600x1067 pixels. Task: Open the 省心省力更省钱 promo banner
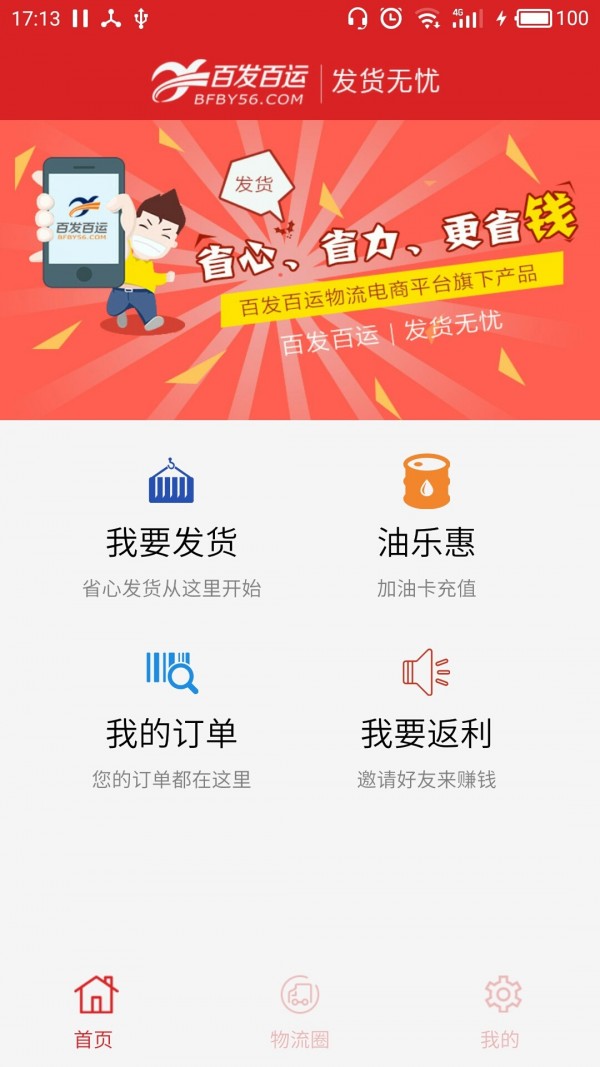coord(300,270)
